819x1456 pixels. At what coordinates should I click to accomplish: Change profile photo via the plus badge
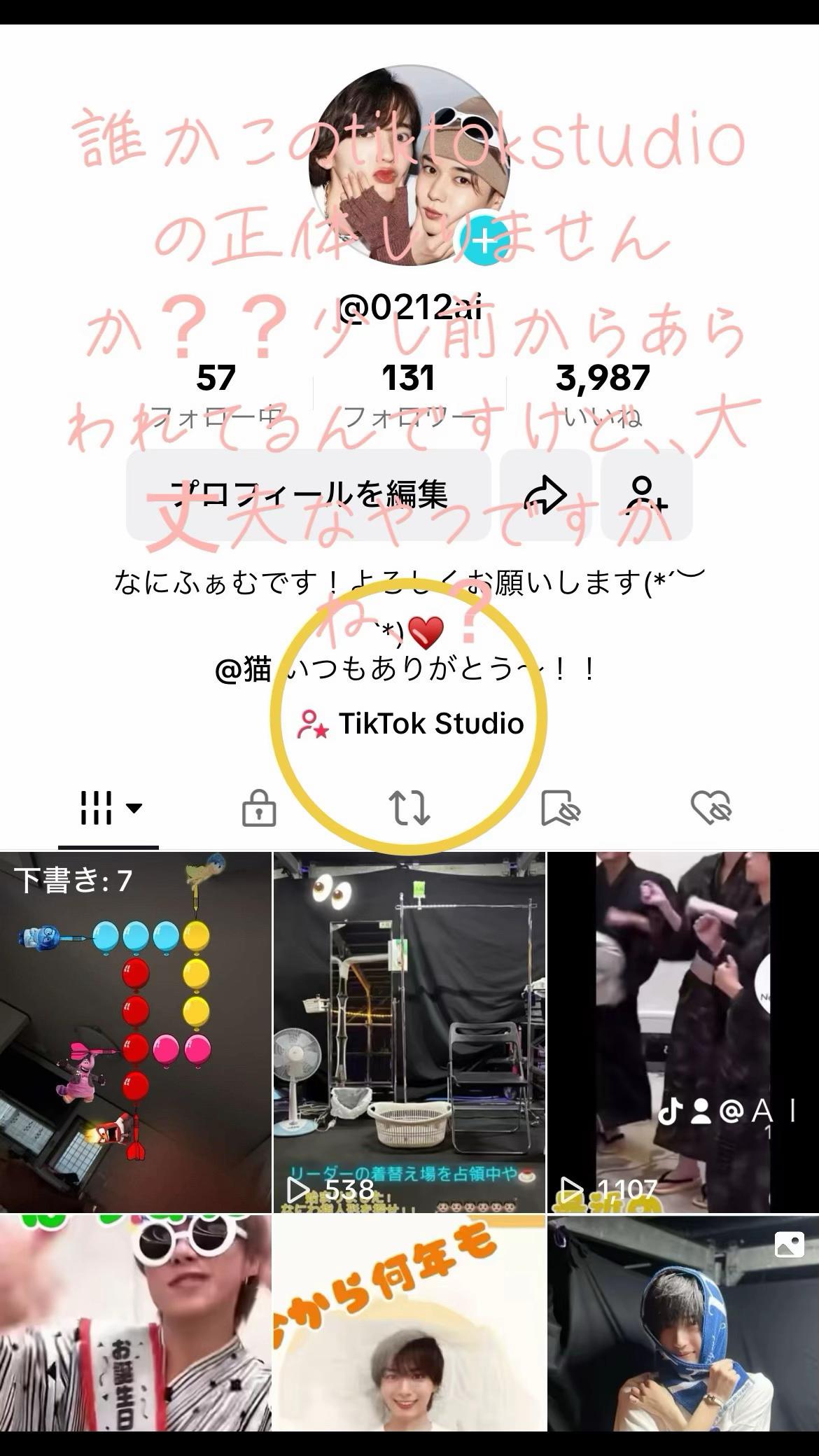coord(484,241)
